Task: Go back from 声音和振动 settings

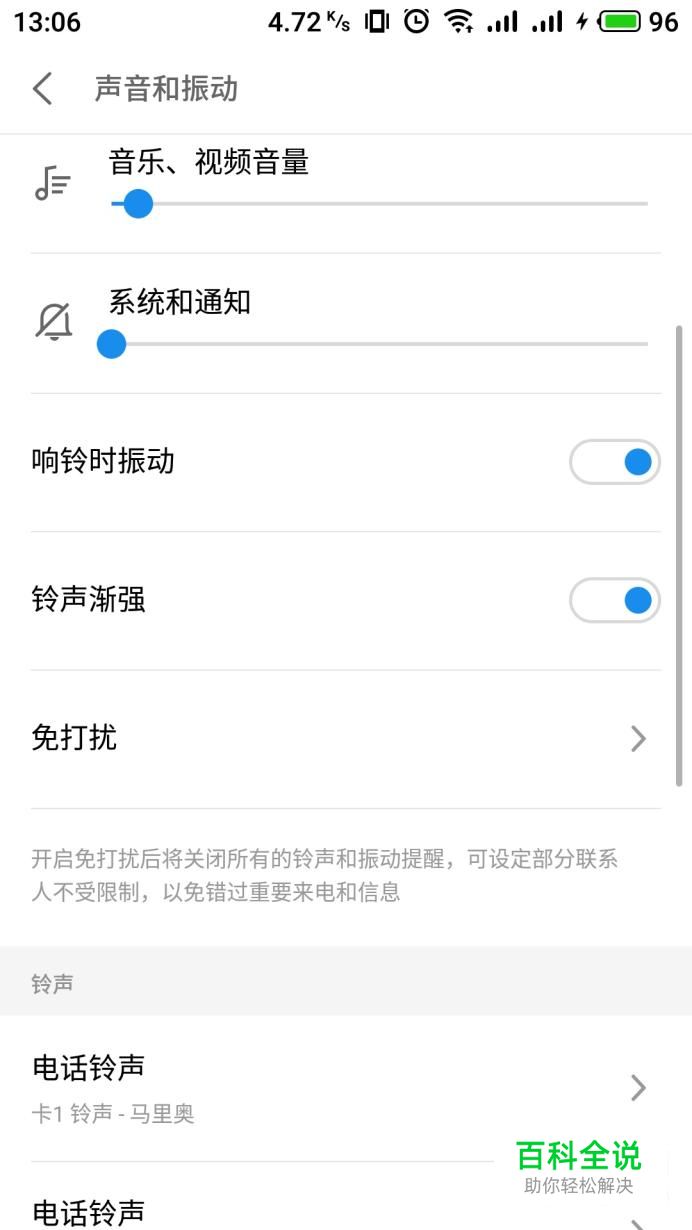Action: [42, 89]
